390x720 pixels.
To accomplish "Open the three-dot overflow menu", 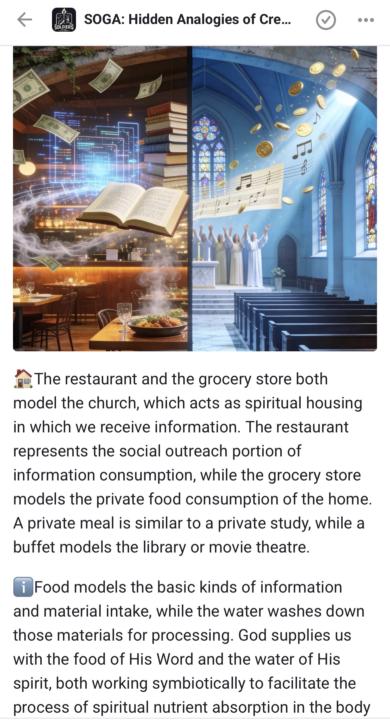I will click(x=366, y=20).
